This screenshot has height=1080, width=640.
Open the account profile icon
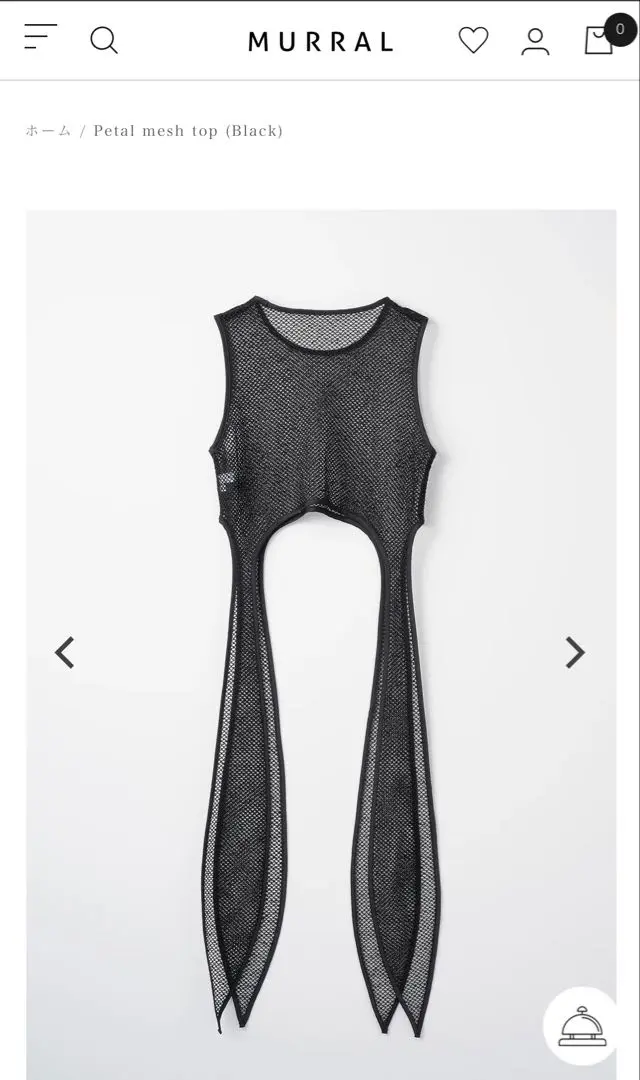535,41
